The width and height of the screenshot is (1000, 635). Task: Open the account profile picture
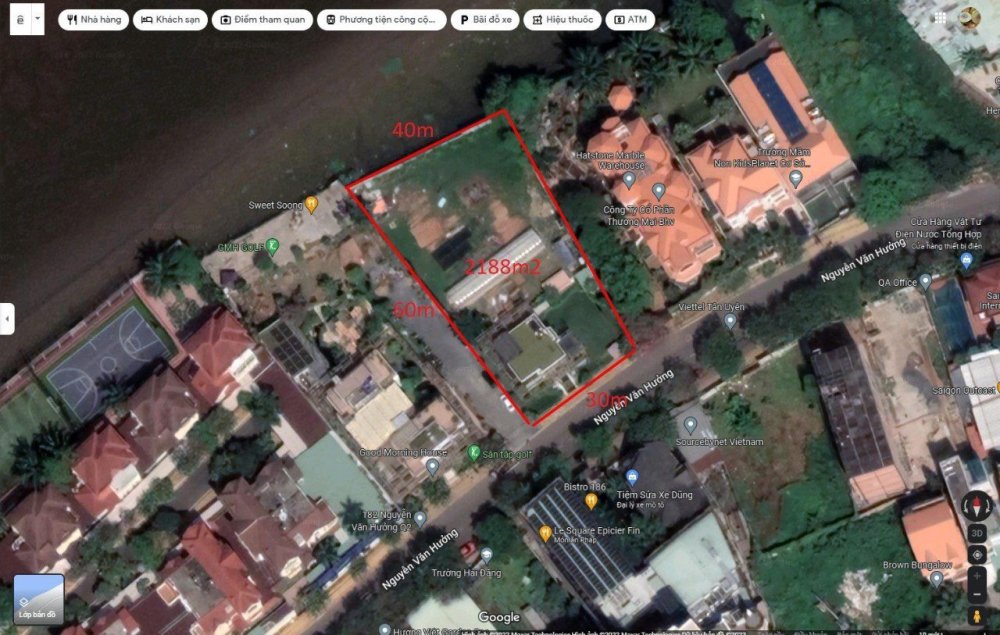click(969, 17)
